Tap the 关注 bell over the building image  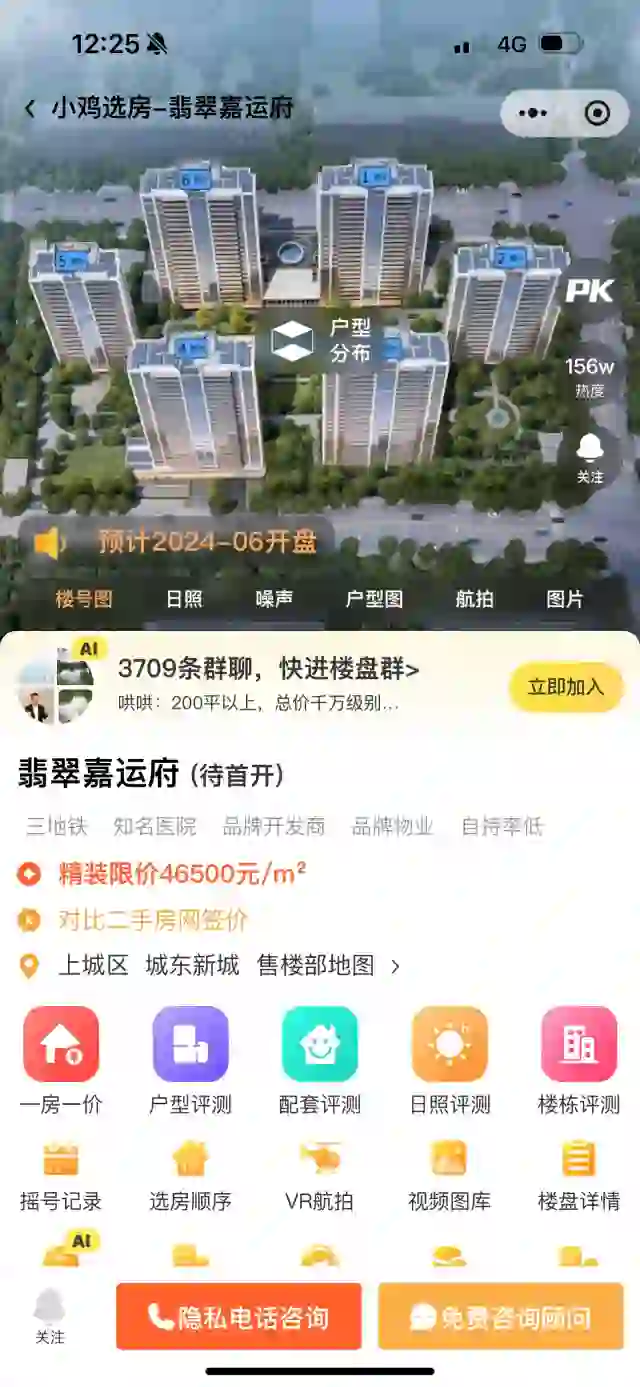590,459
